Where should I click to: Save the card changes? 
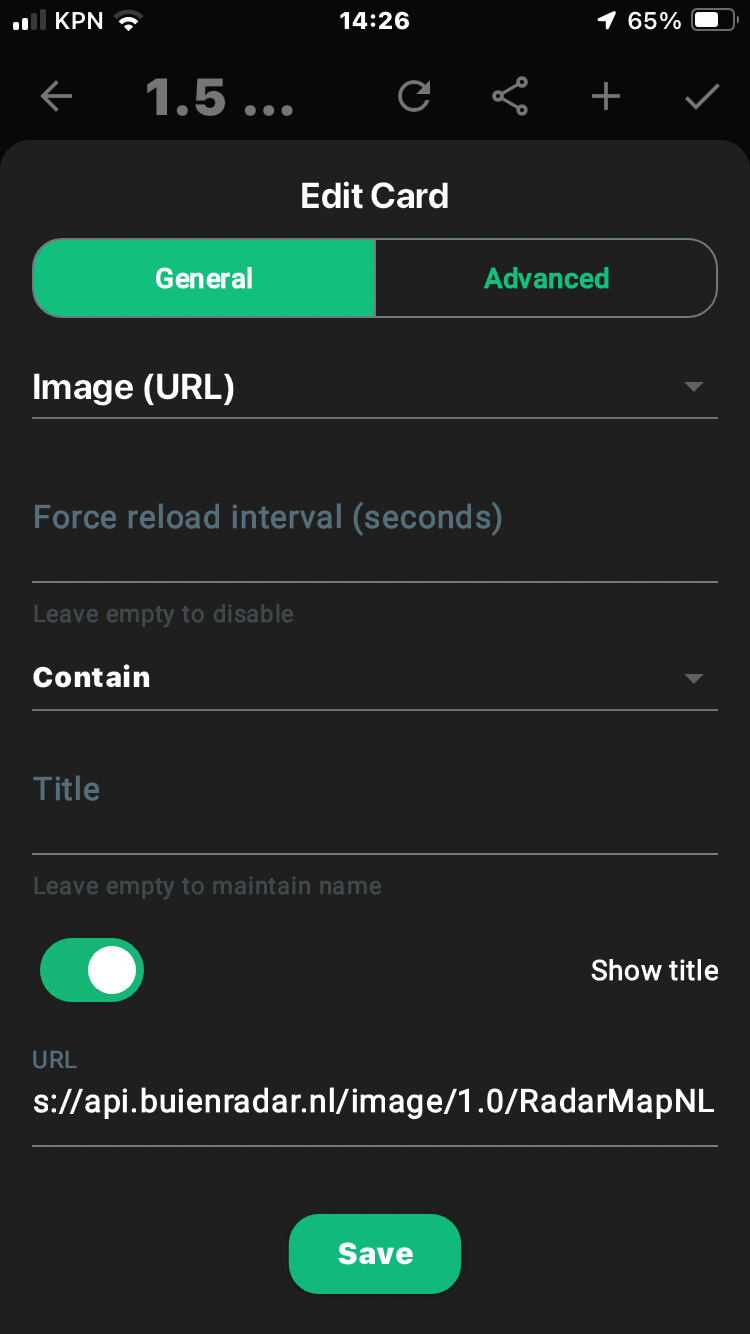tap(375, 1254)
